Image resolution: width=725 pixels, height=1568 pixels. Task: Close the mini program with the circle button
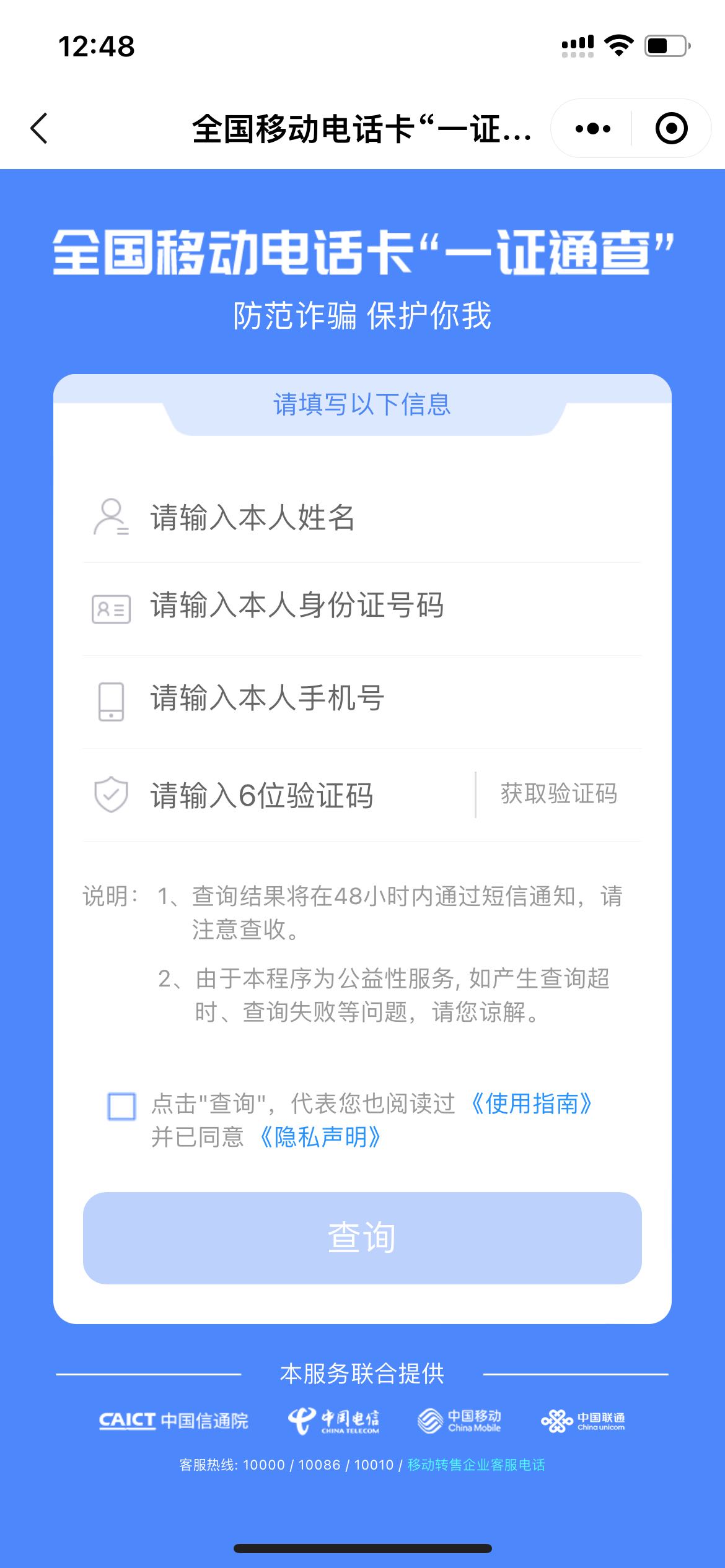(x=671, y=129)
